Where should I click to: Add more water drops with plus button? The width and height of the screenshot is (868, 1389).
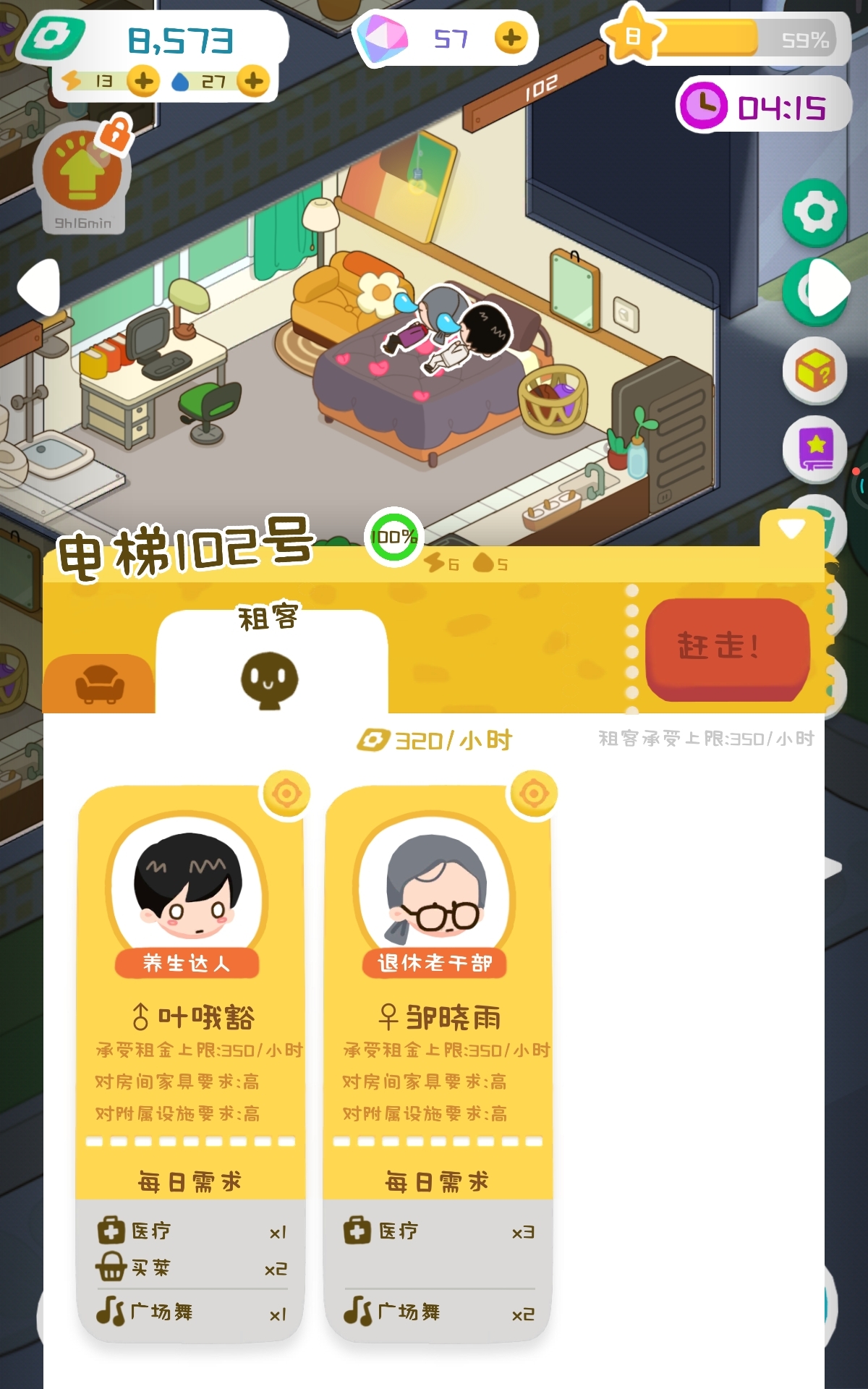click(253, 81)
